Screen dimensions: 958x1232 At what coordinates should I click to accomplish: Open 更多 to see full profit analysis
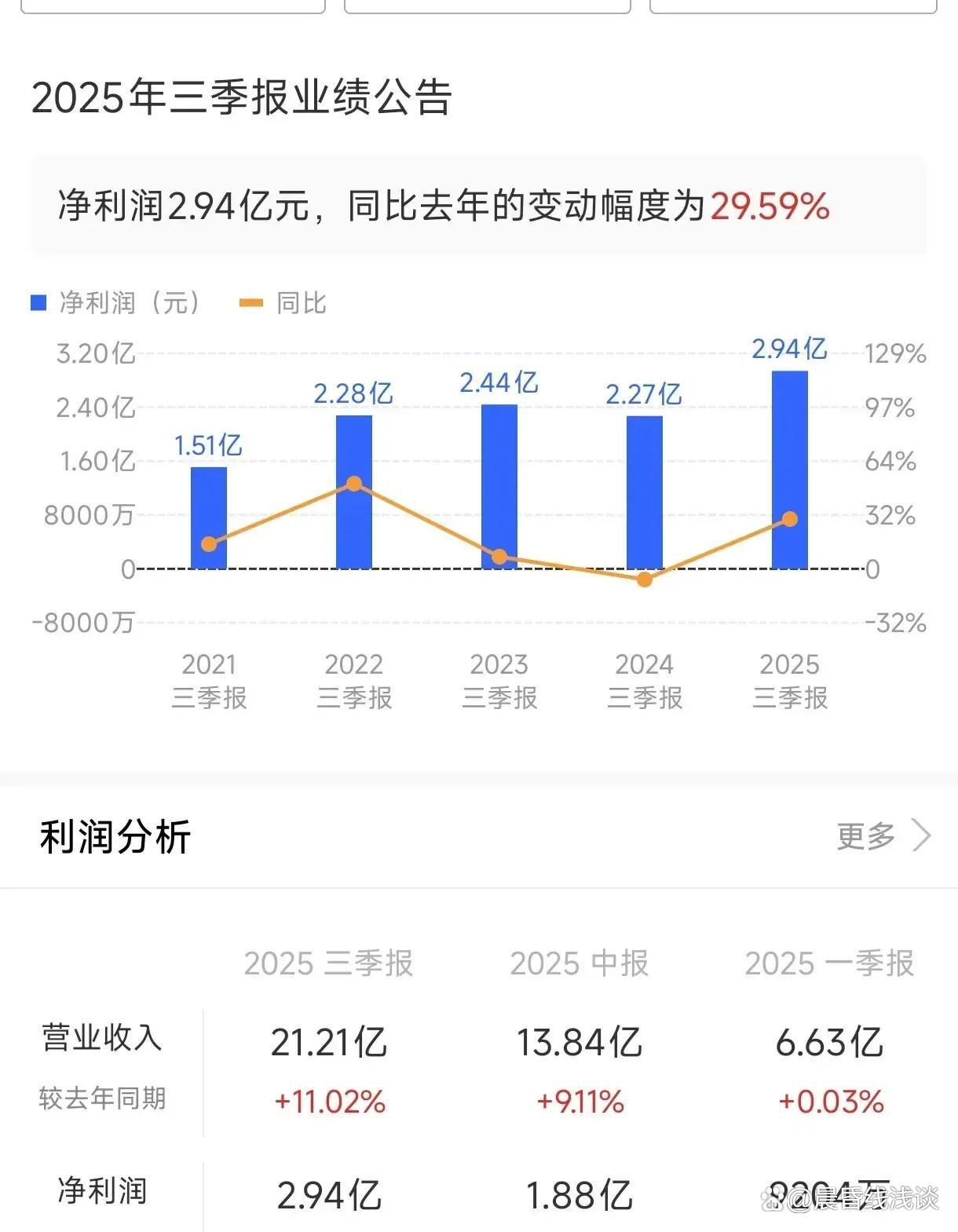click(866, 836)
